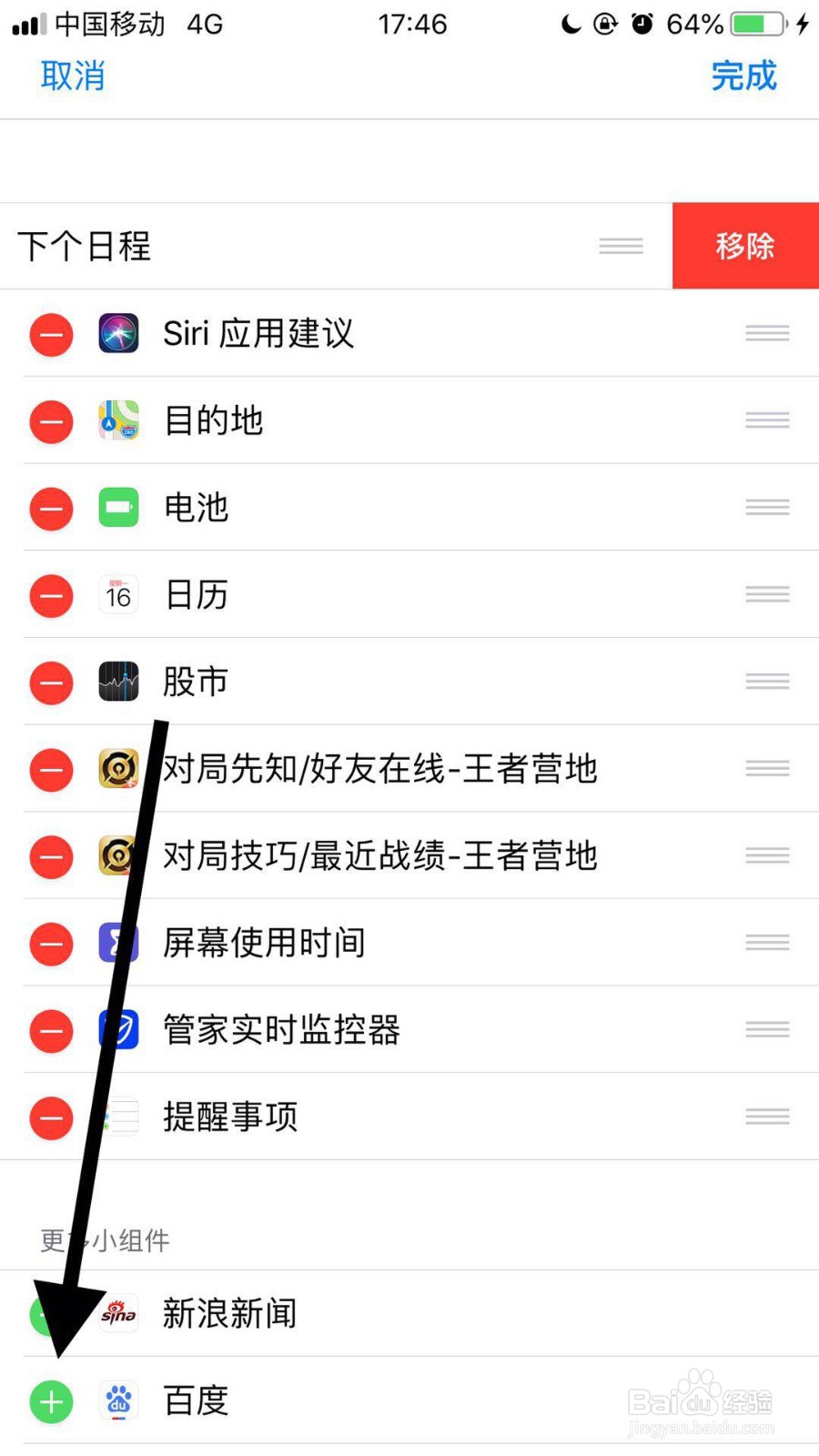Tap the Sina News icon beside 新浪新闻

coord(117,1313)
